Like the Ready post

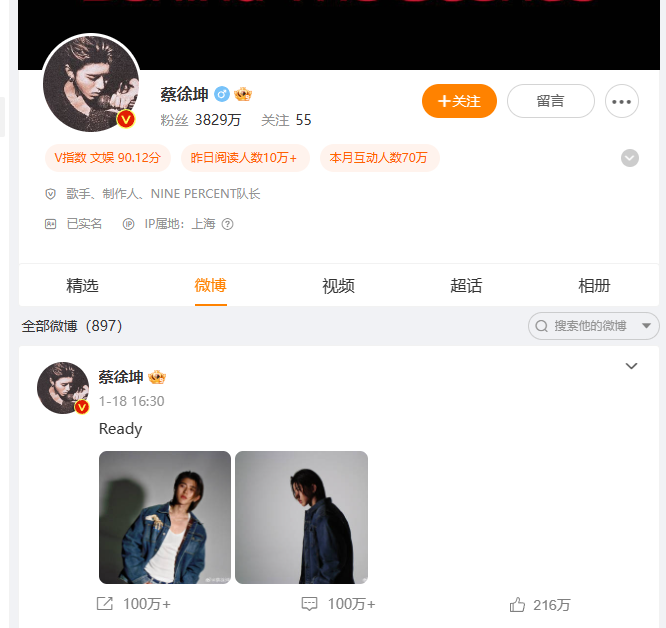click(x=540, y=604)
